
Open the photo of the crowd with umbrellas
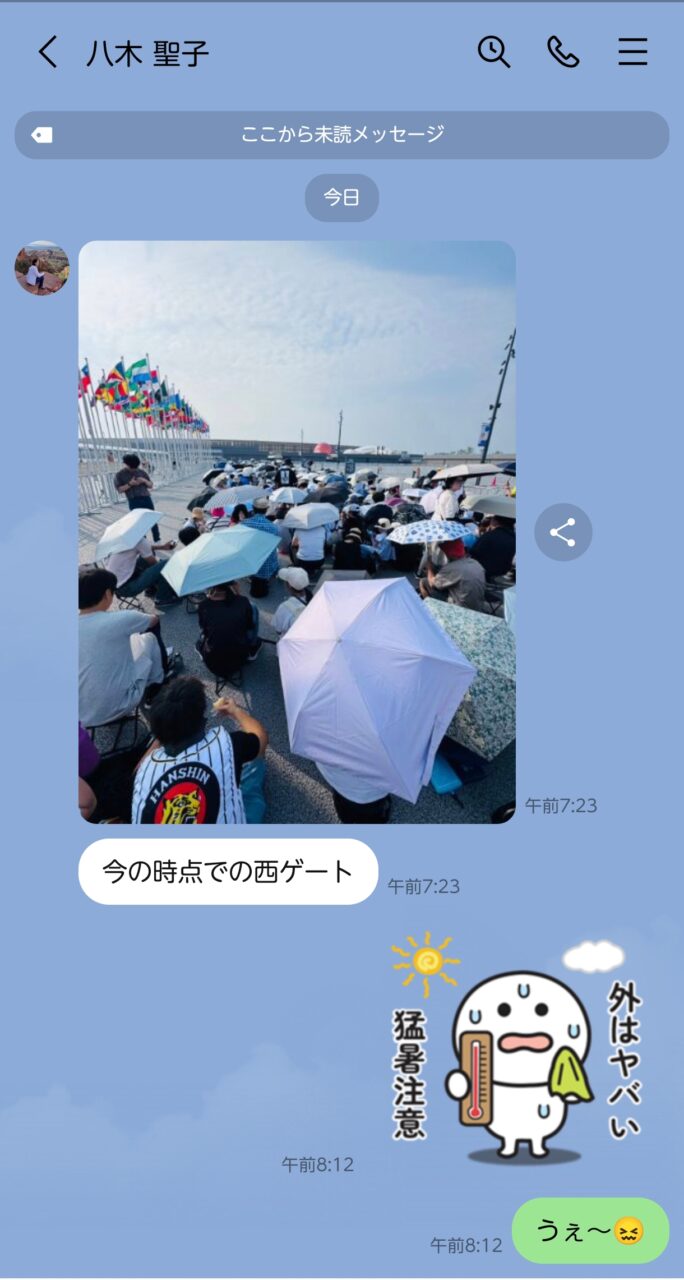click(297, 532)
